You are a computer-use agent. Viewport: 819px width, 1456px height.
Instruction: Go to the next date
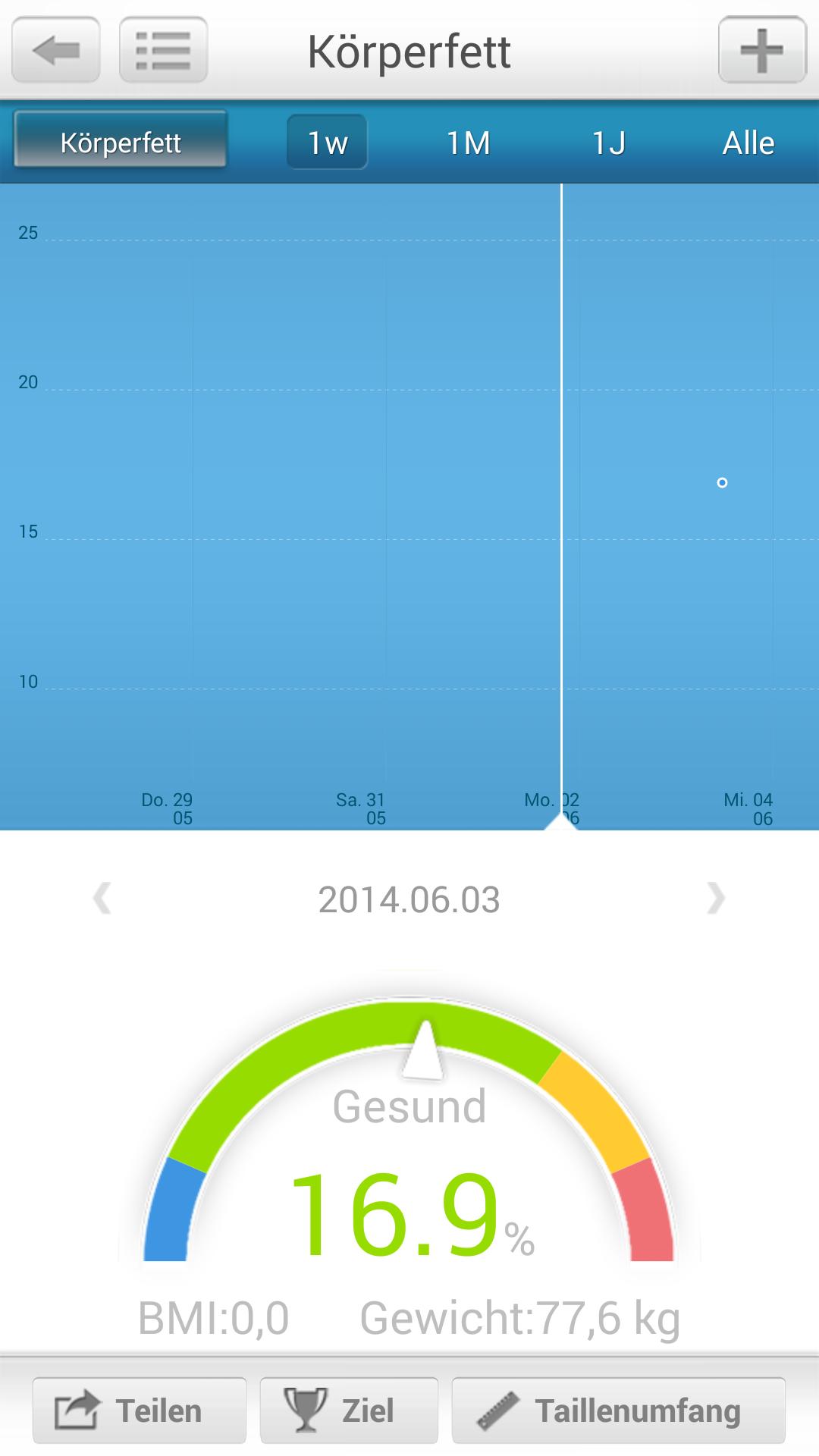point(715,899)
